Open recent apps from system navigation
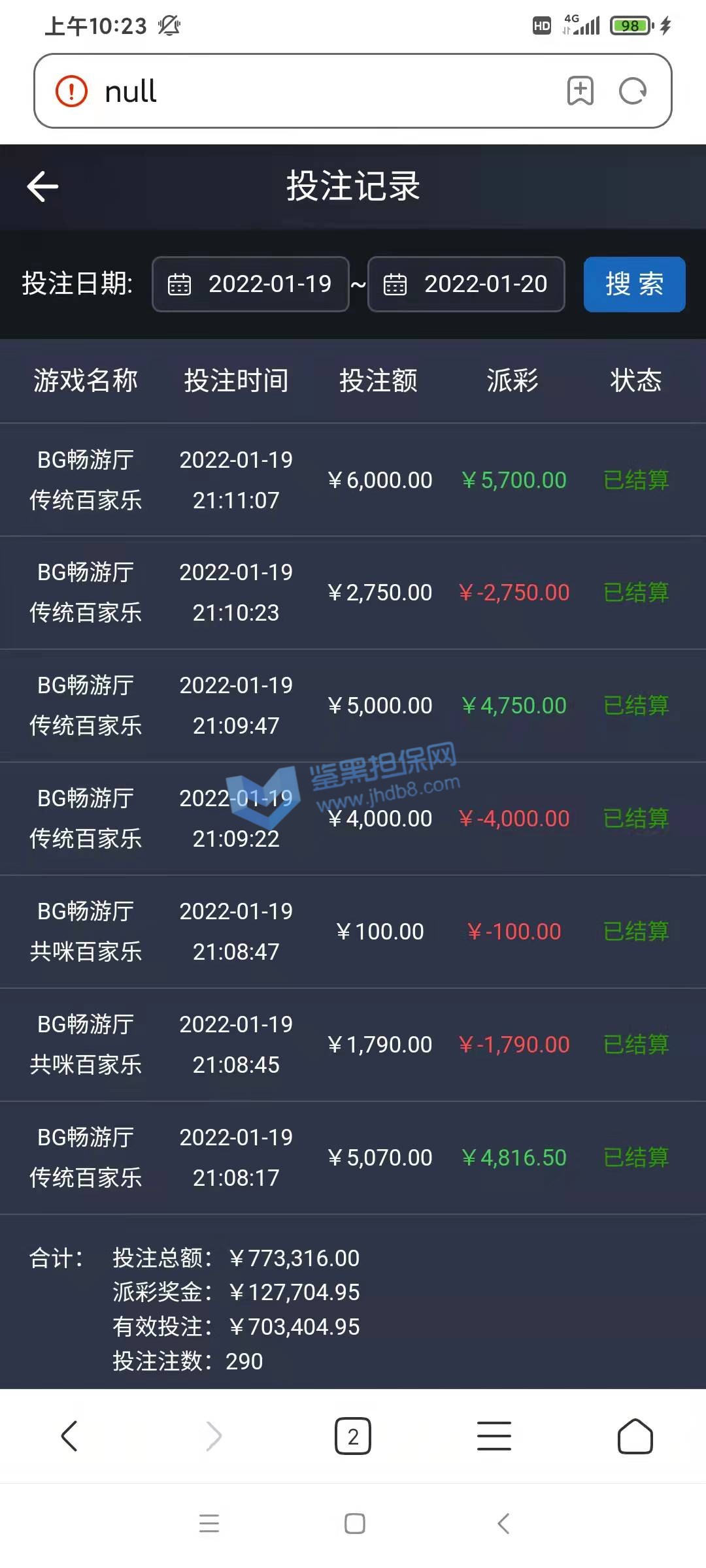This screenshot has width=706, height=1568. (x=209, y=1524)
